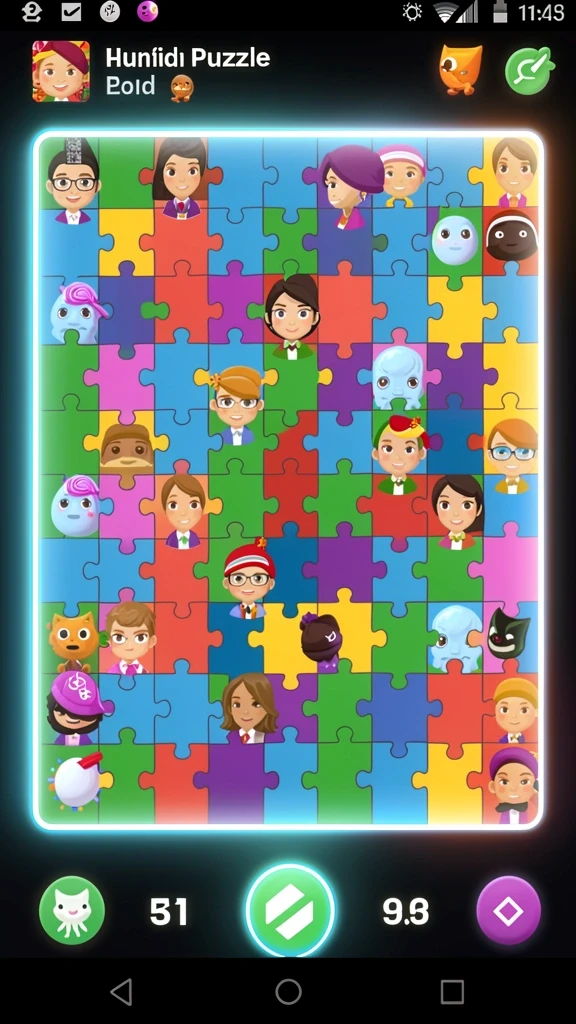This screenshot has height=1024, width=576.
Task: Tap the orange owl mascot icon
Action: tap(460, 69)
